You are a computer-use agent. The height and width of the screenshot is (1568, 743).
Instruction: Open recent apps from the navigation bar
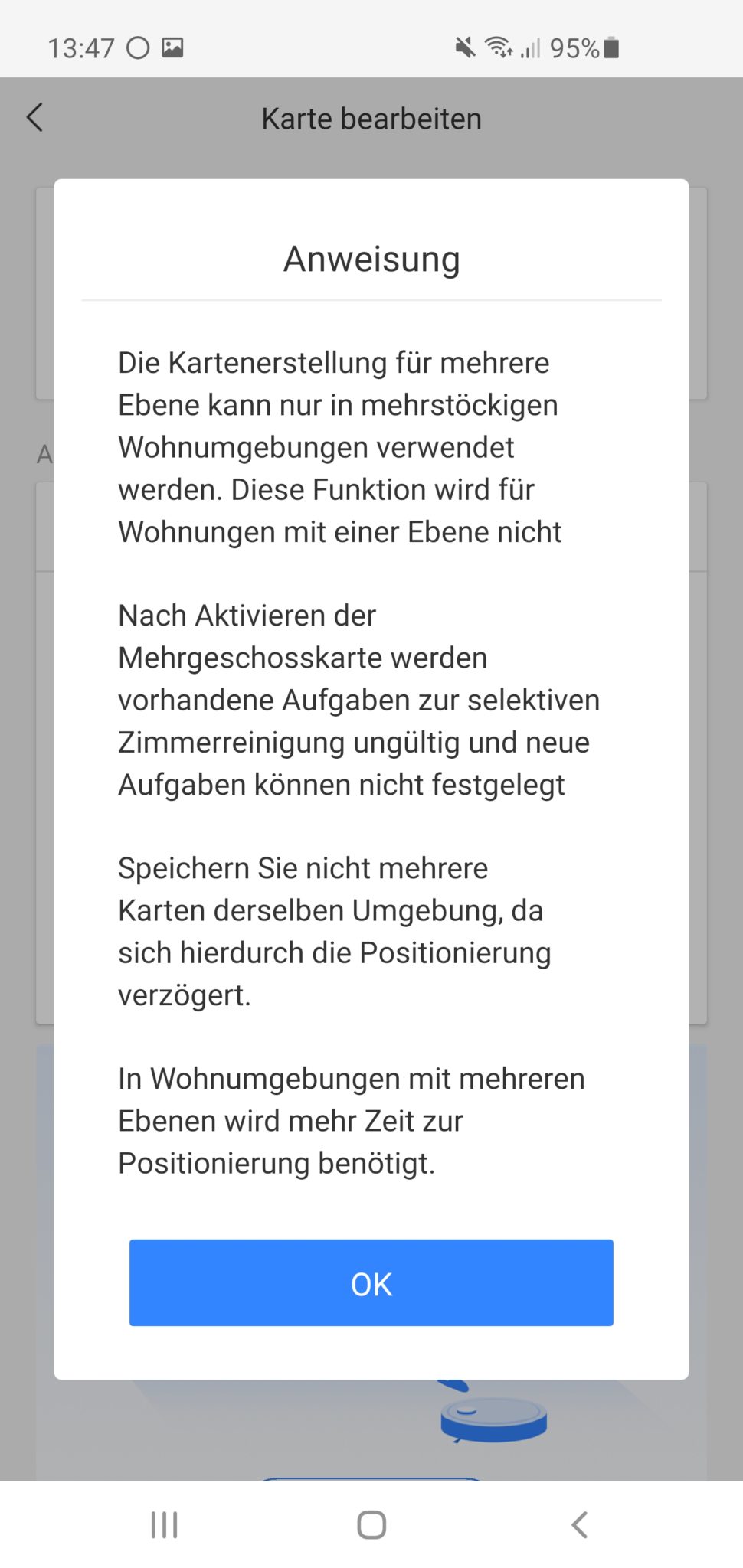(164, 1524)
